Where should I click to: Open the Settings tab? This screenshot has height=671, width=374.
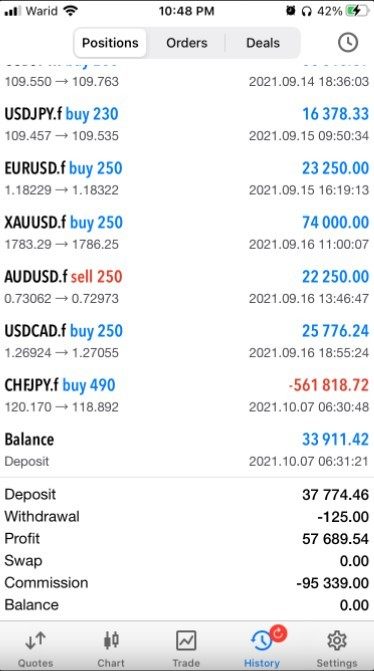pyautogui.click(x=337, y=647)
